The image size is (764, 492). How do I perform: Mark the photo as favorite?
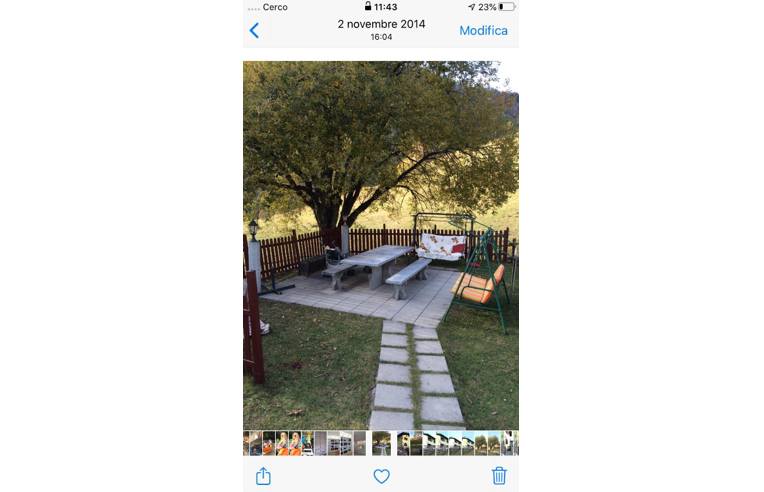click(x=381, y=476)
